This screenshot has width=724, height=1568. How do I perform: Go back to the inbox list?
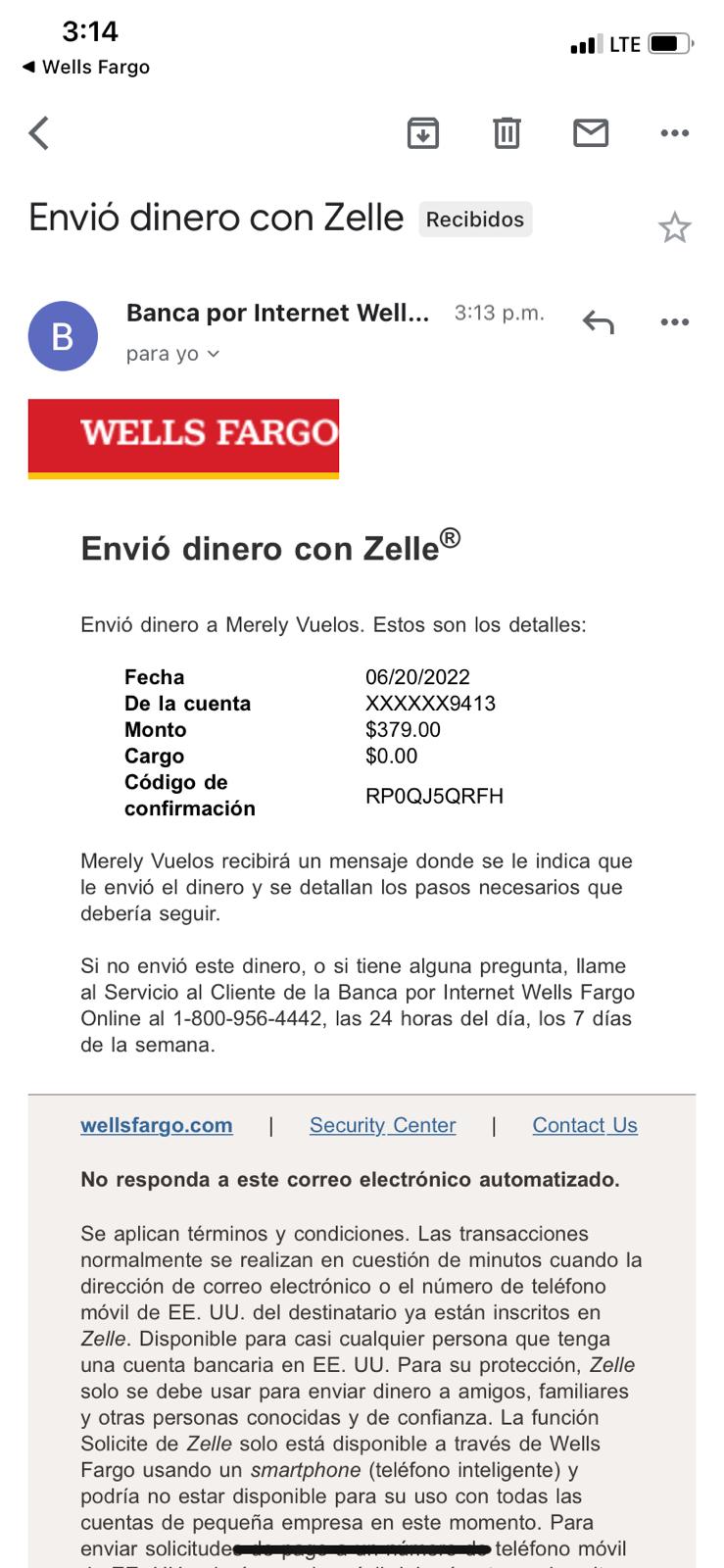pos(39,132)
